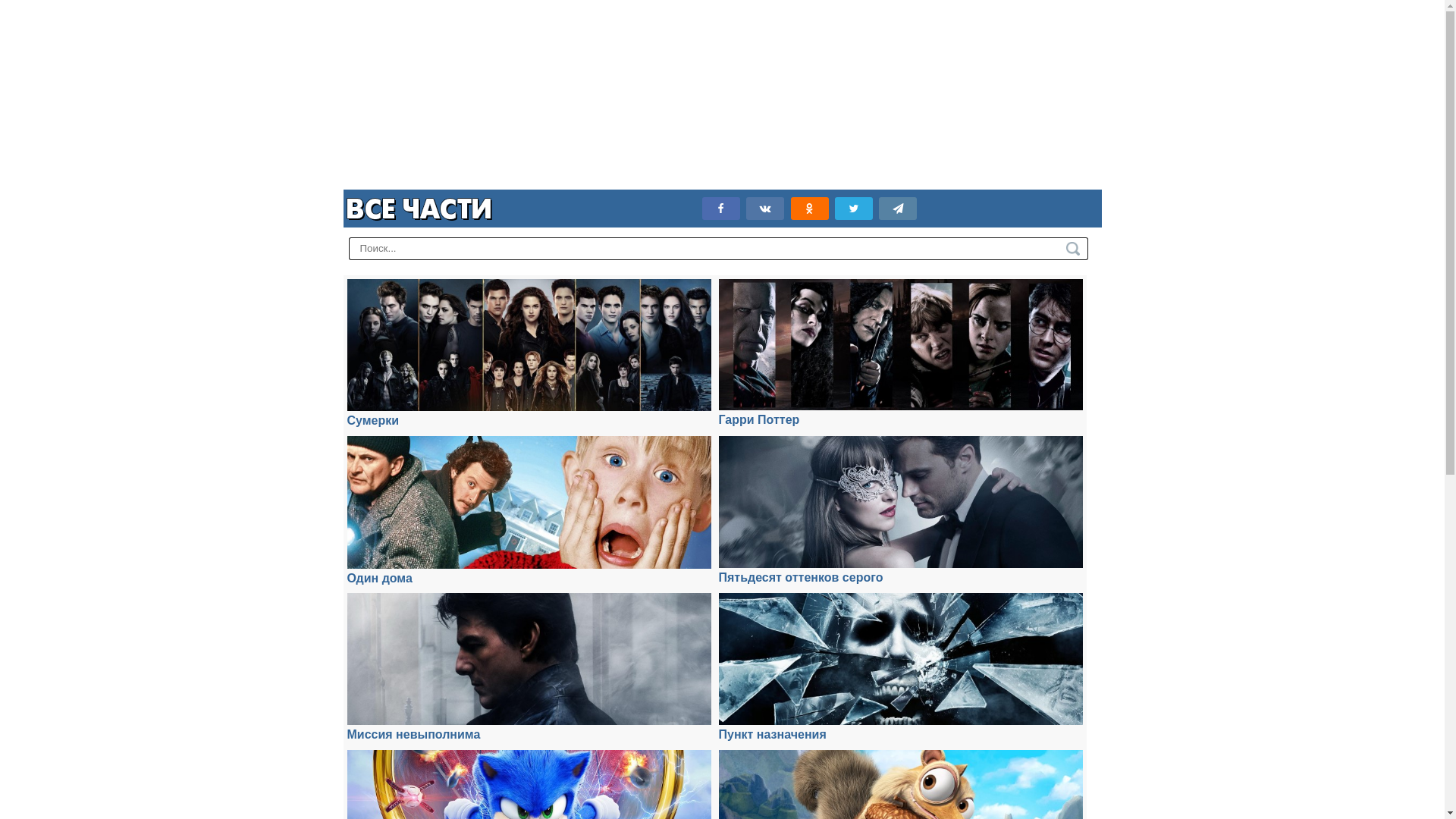
Task: Focus the Поиск search field
Action: coord(705,249)
